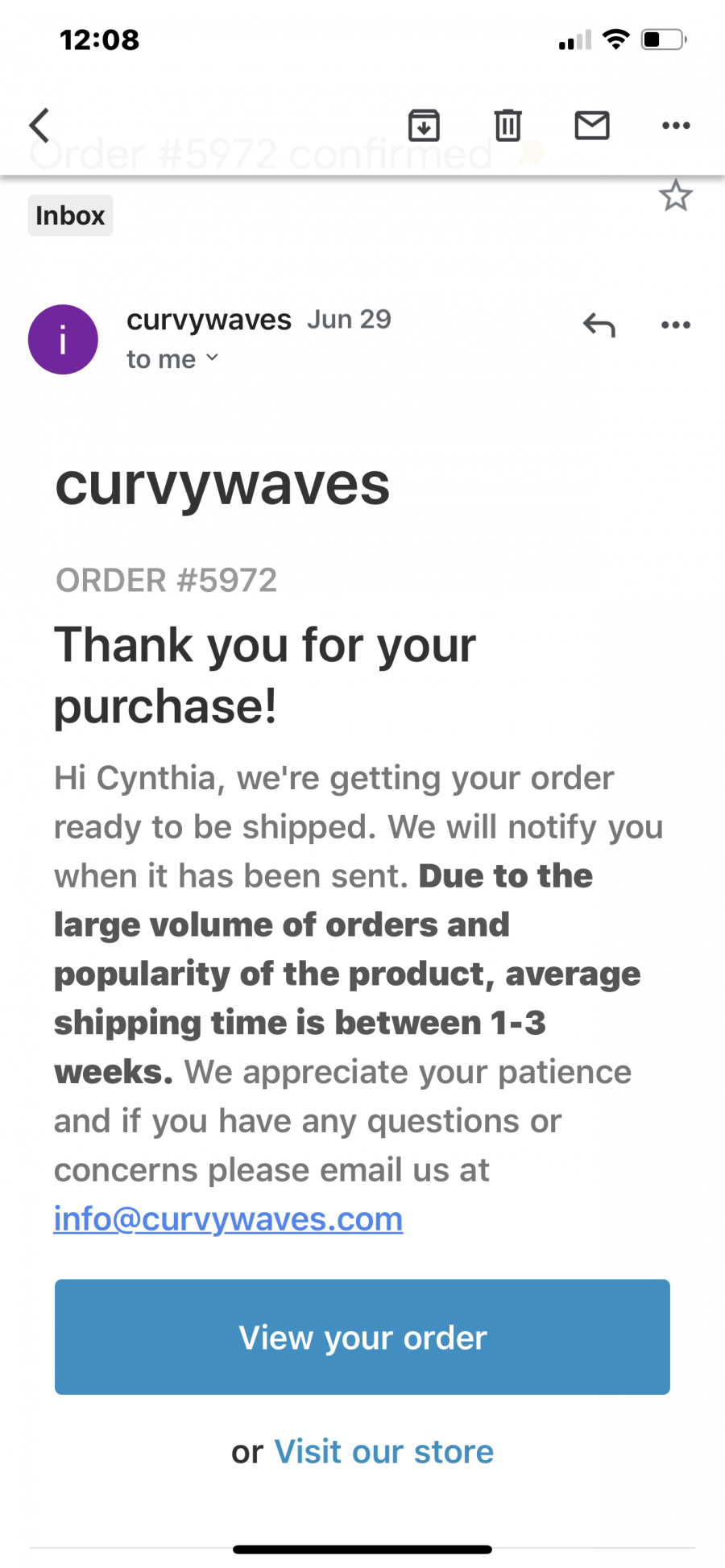
Task: Open the message options next to reply
Action: [x=675, y=325]
